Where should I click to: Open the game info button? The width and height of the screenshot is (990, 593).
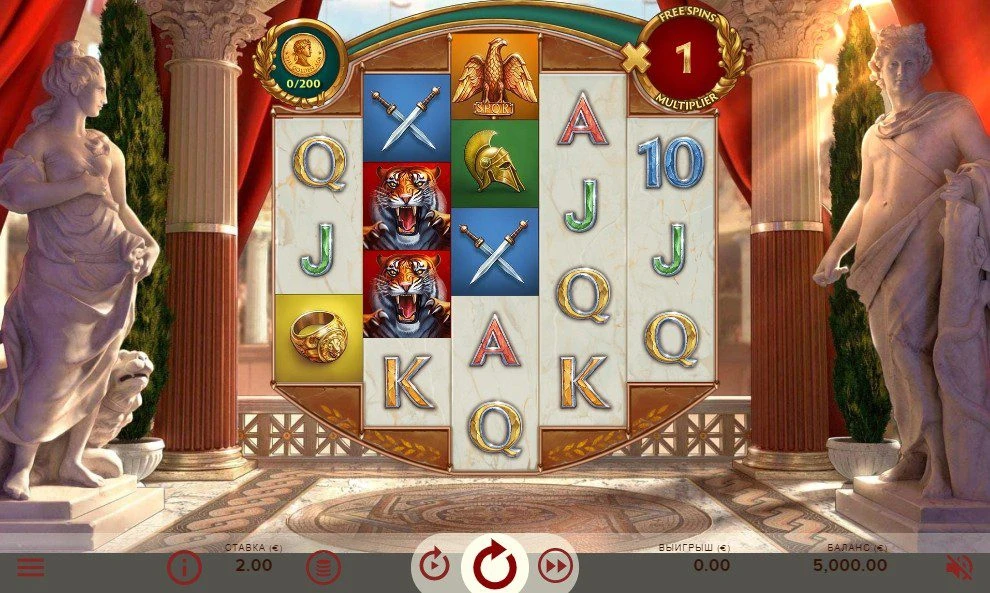click(184, 567)
